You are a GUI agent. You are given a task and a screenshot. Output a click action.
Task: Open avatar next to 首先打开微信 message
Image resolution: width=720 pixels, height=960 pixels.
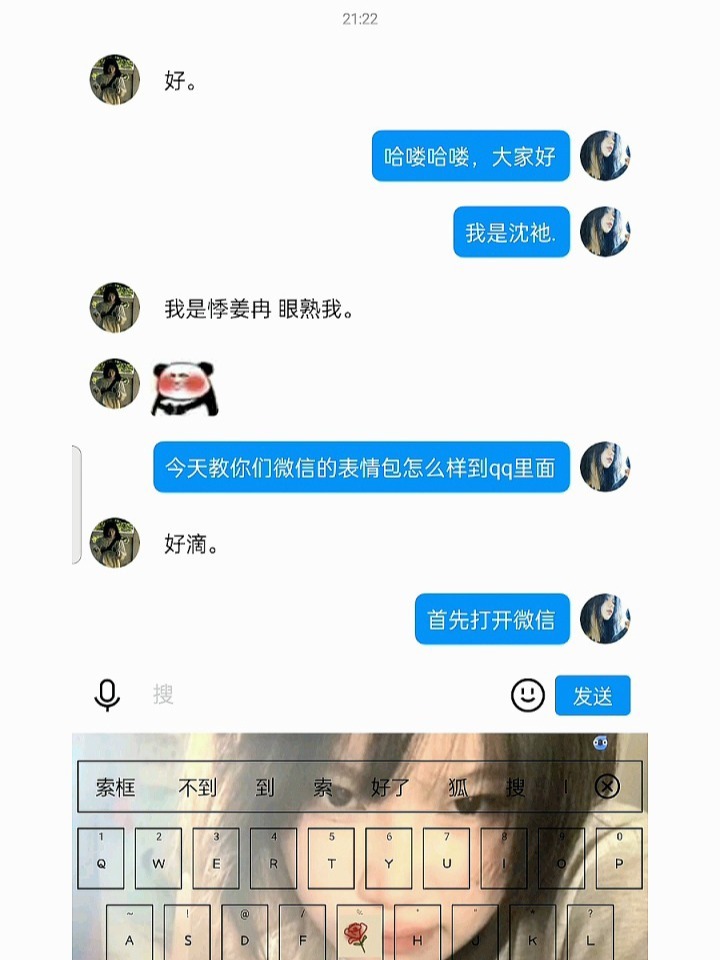pyautogui.click(x=605, y=619)
